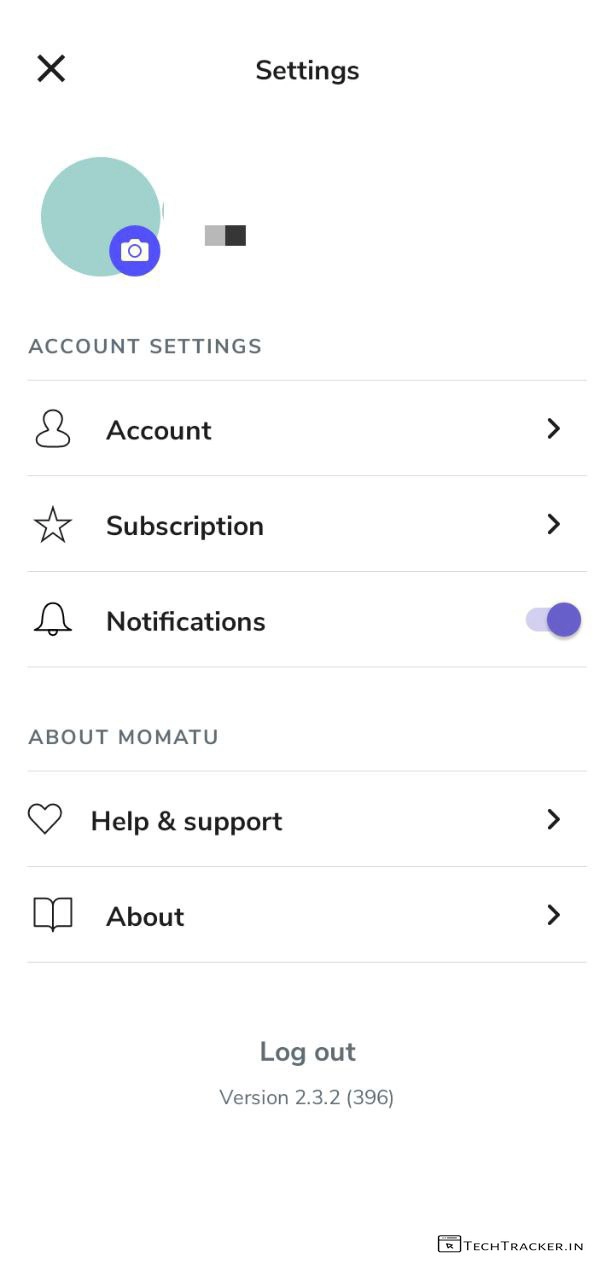This screenshot has width=614, height=1280.
Task: Change profile photo with camera icon
Action: tap(134, 251)
